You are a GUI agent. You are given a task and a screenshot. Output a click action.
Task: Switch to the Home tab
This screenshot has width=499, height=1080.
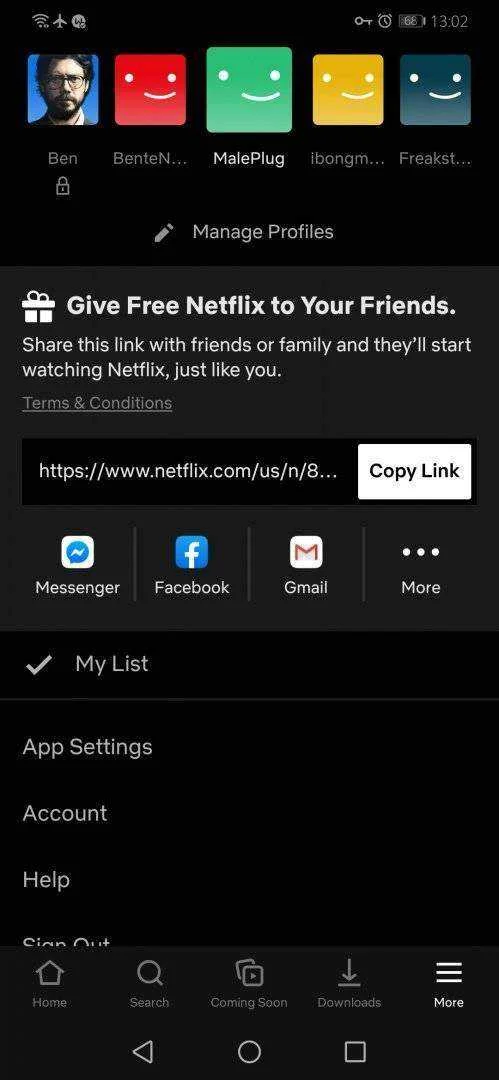point(50,984)
